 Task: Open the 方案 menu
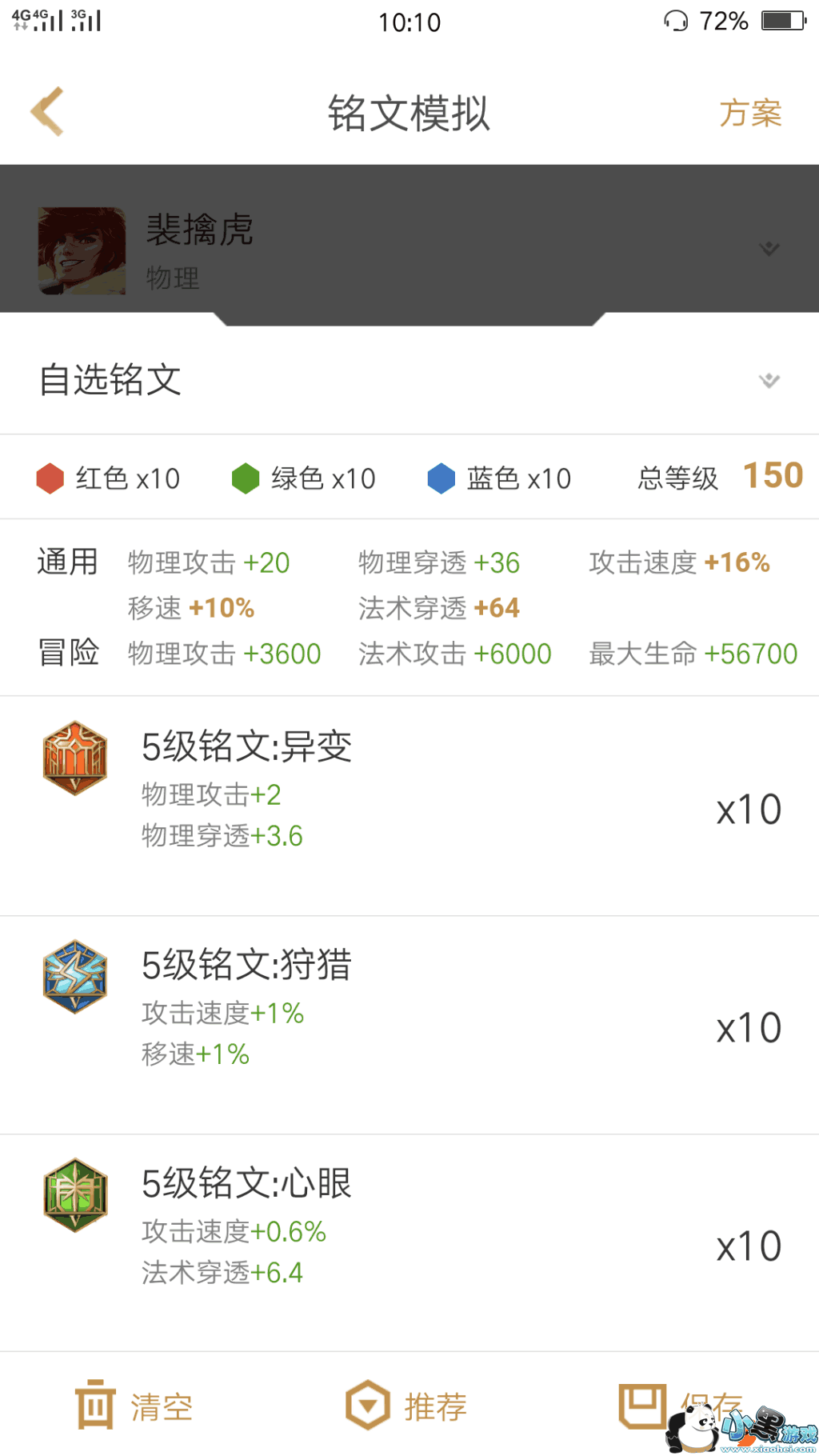(x=750, y=114)
